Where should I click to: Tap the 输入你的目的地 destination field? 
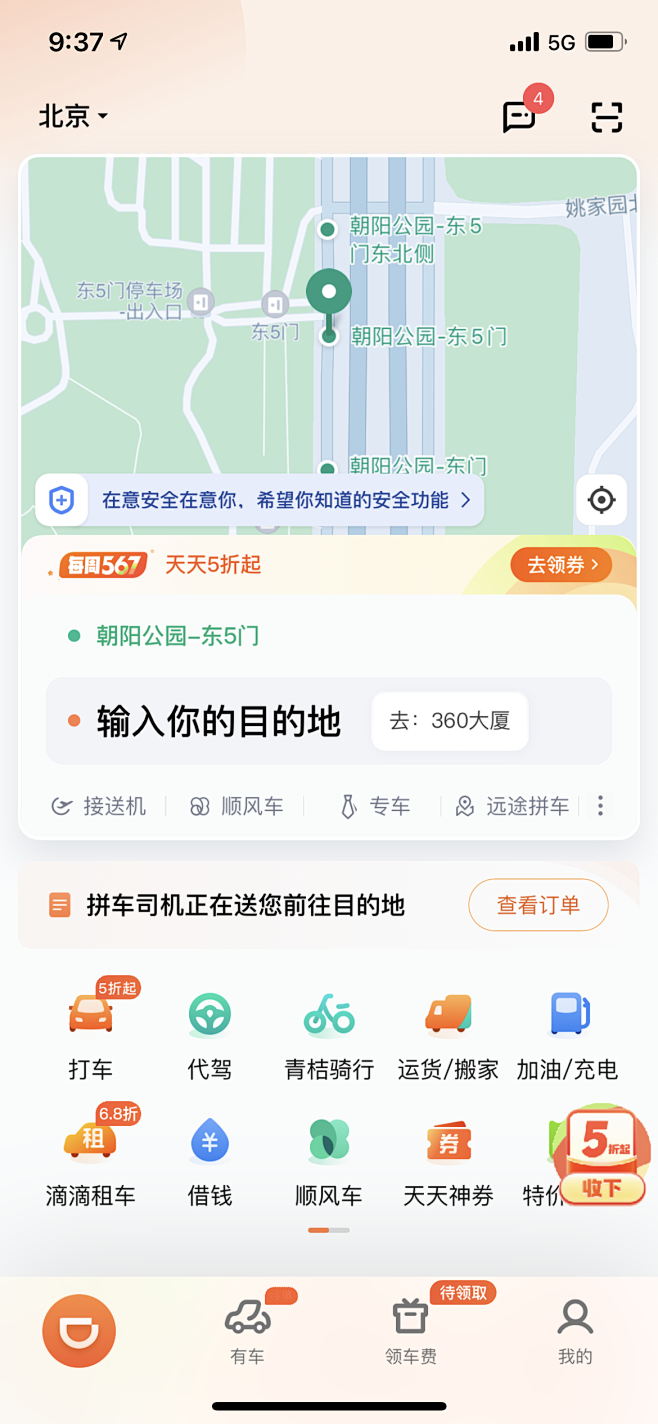pos(219,721)
